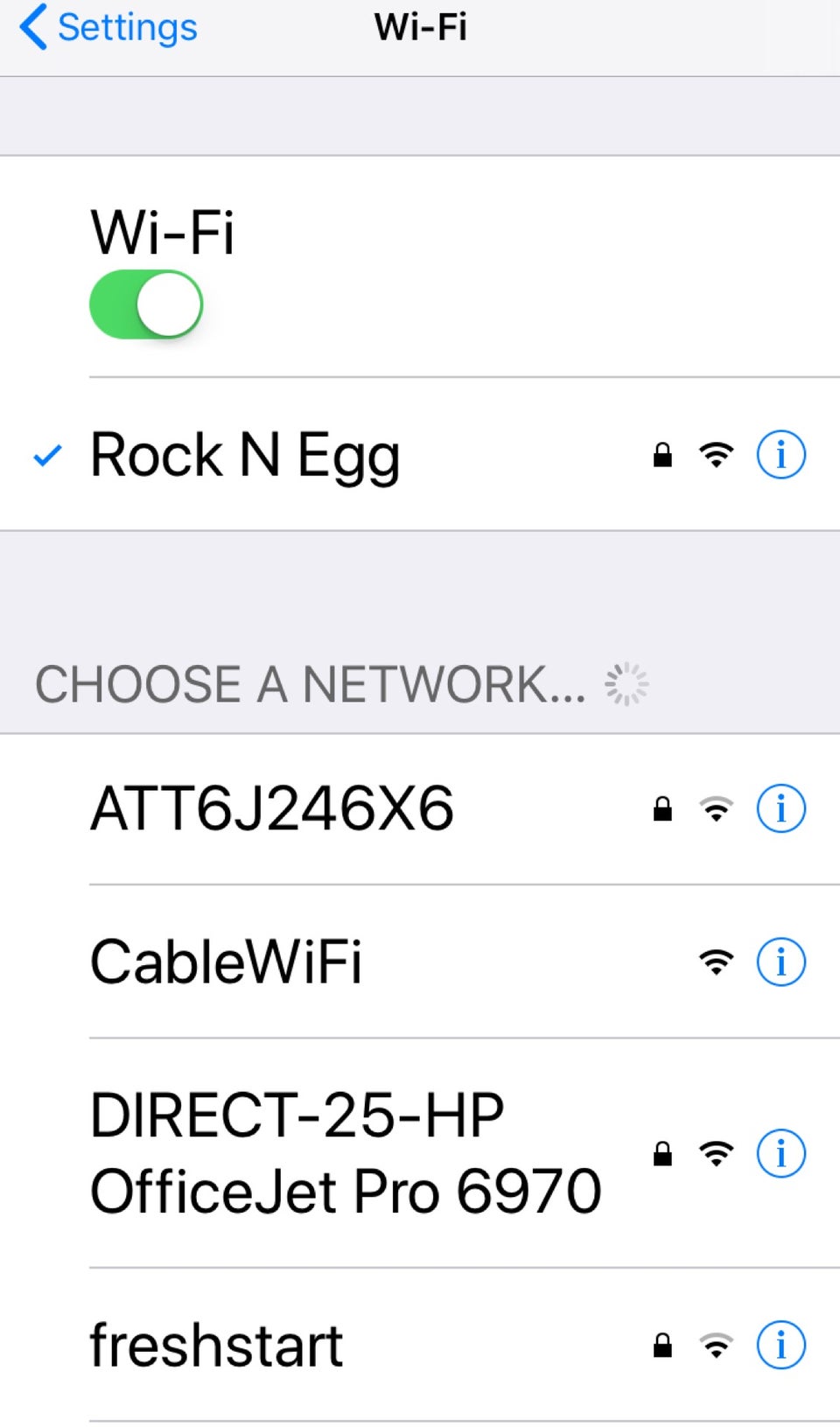Image resolution: width=840 pixels, height=1427 pixels.
Task: Join the ATT6J246X6 network
Action: pyautogui.click(x=272, y=808)
